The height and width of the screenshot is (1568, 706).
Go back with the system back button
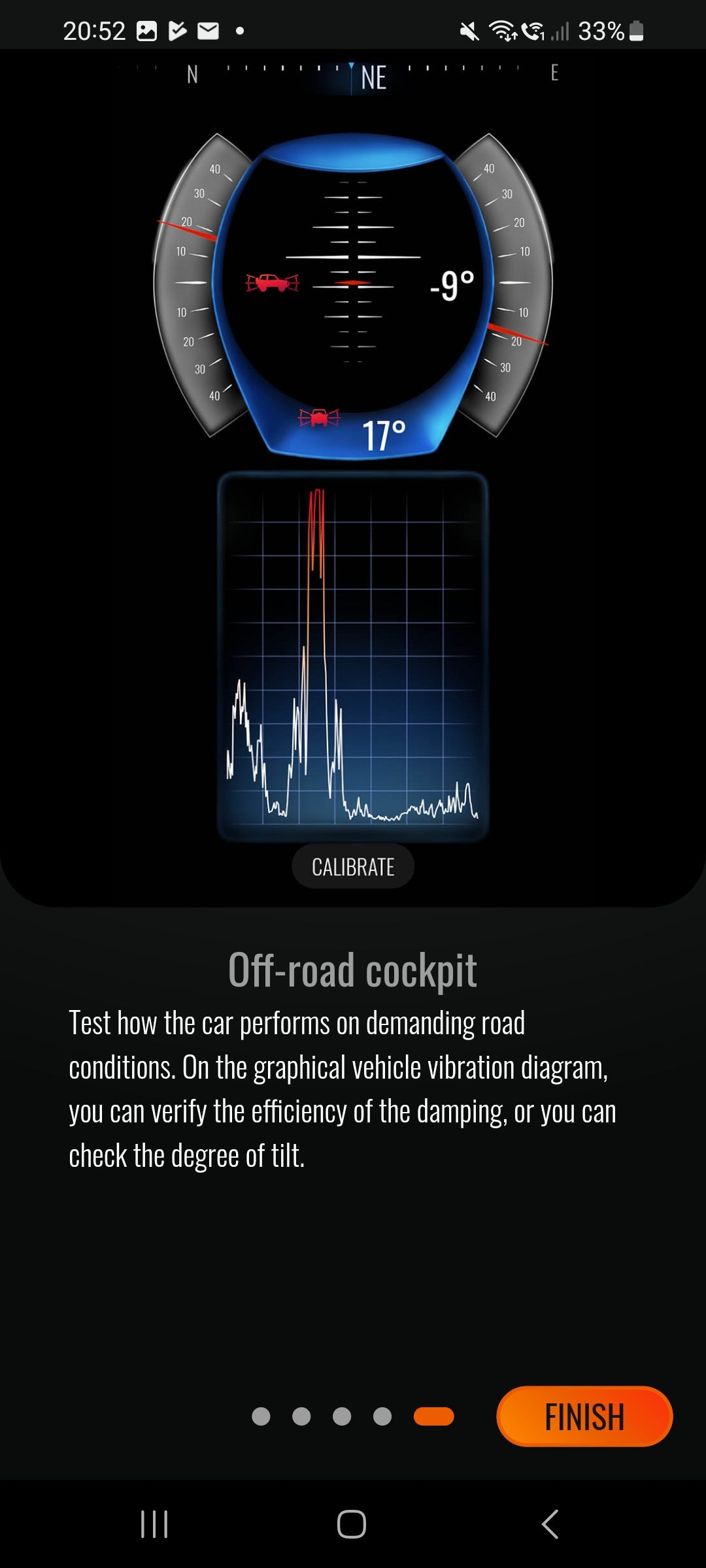(x=550, y=1524)
